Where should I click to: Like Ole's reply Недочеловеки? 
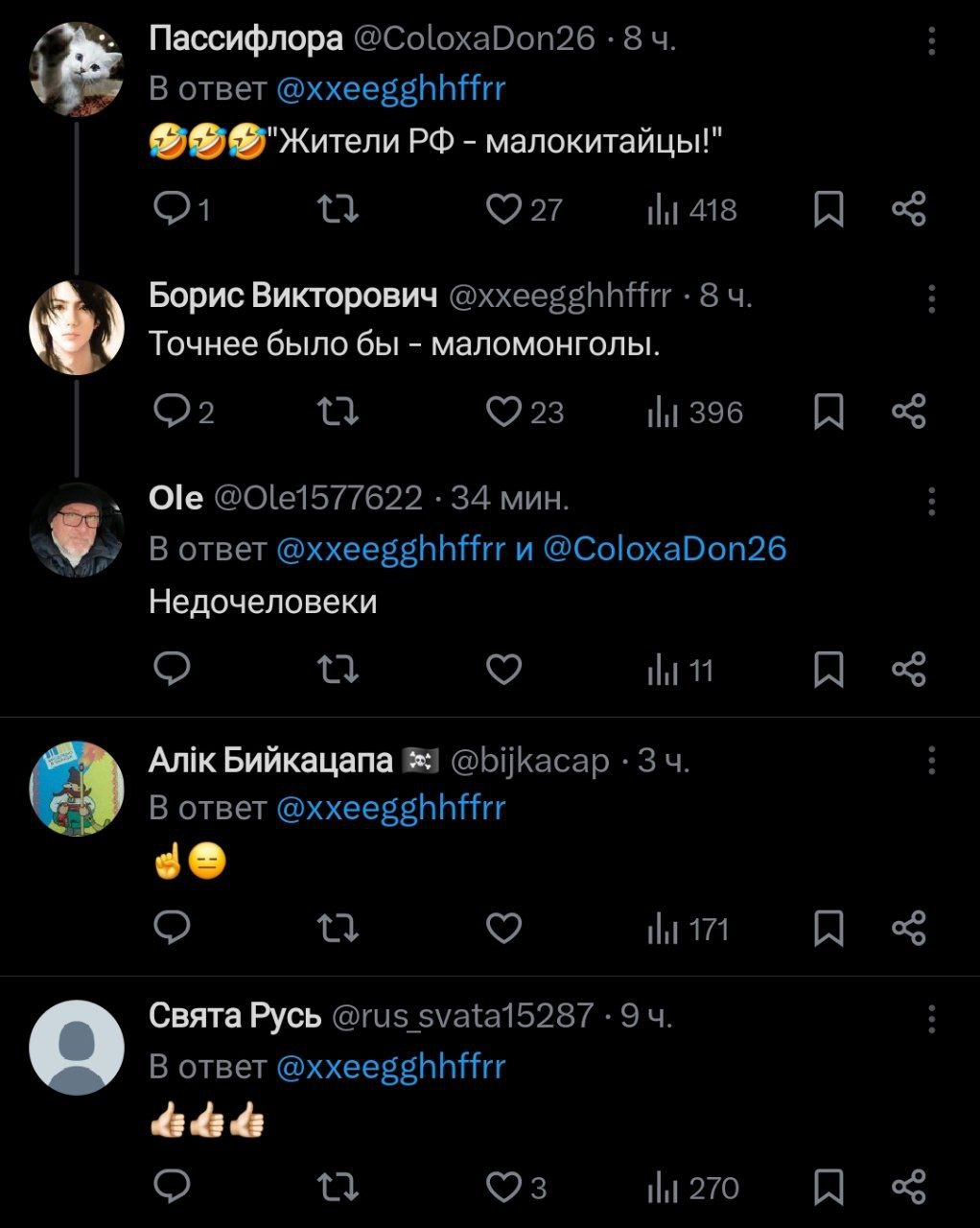pyautogui.click(x=503, y=670)
